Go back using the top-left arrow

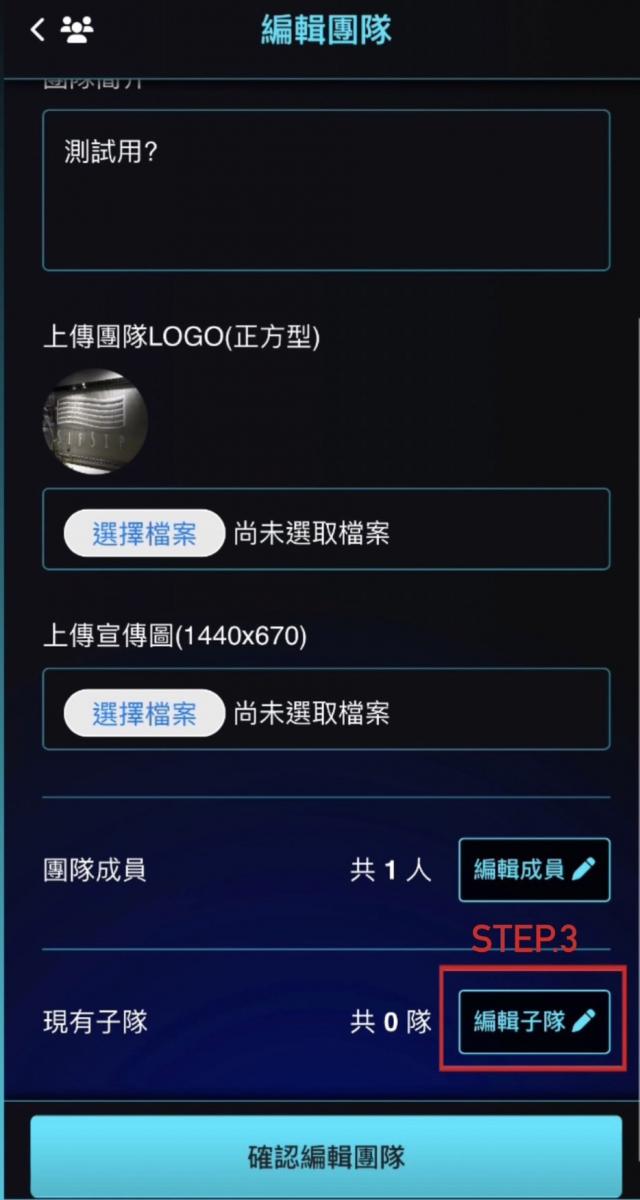coord(38,30)
